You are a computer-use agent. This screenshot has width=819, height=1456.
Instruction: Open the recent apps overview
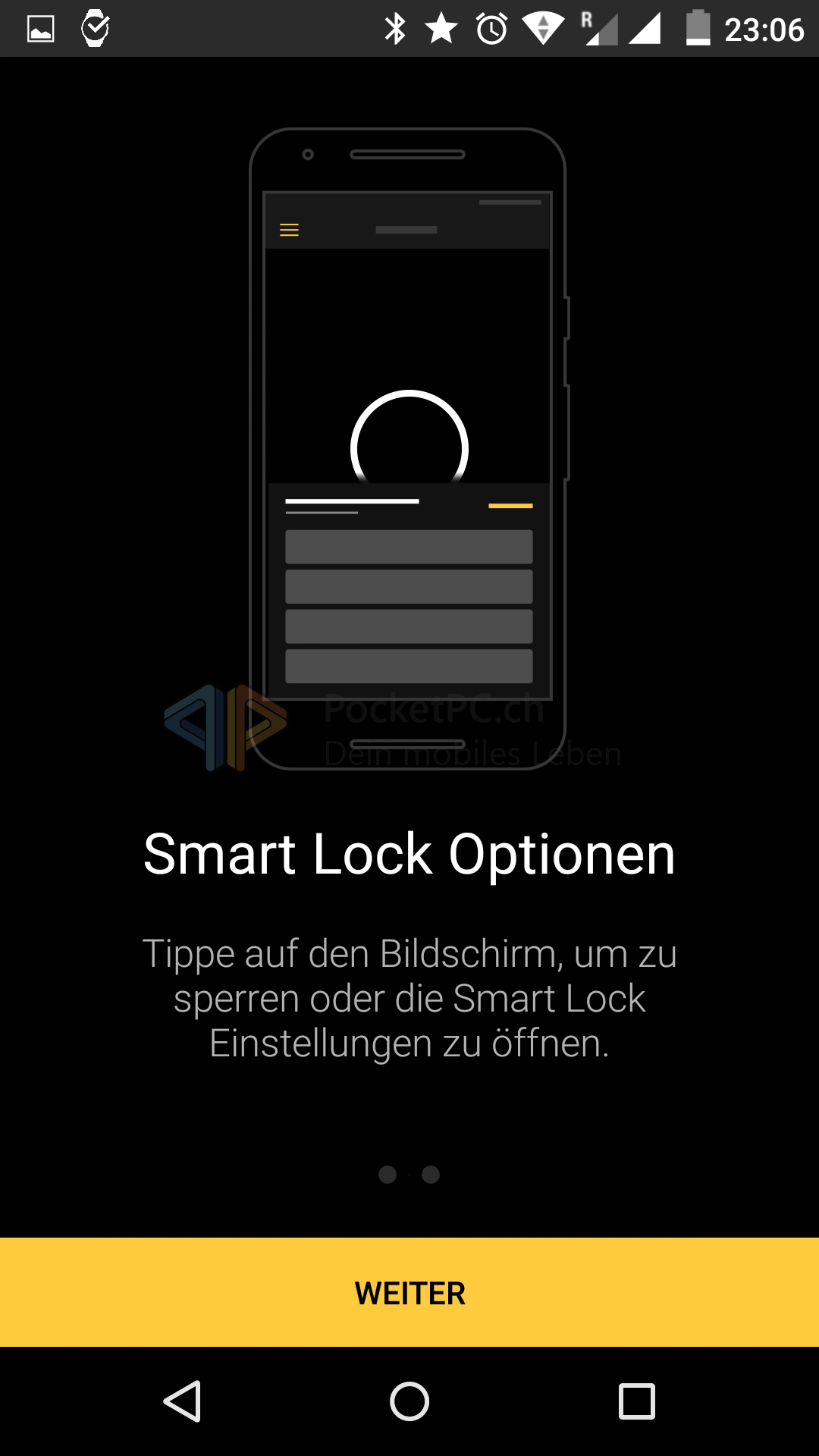pyautogui.click(x=636, y=1401)
